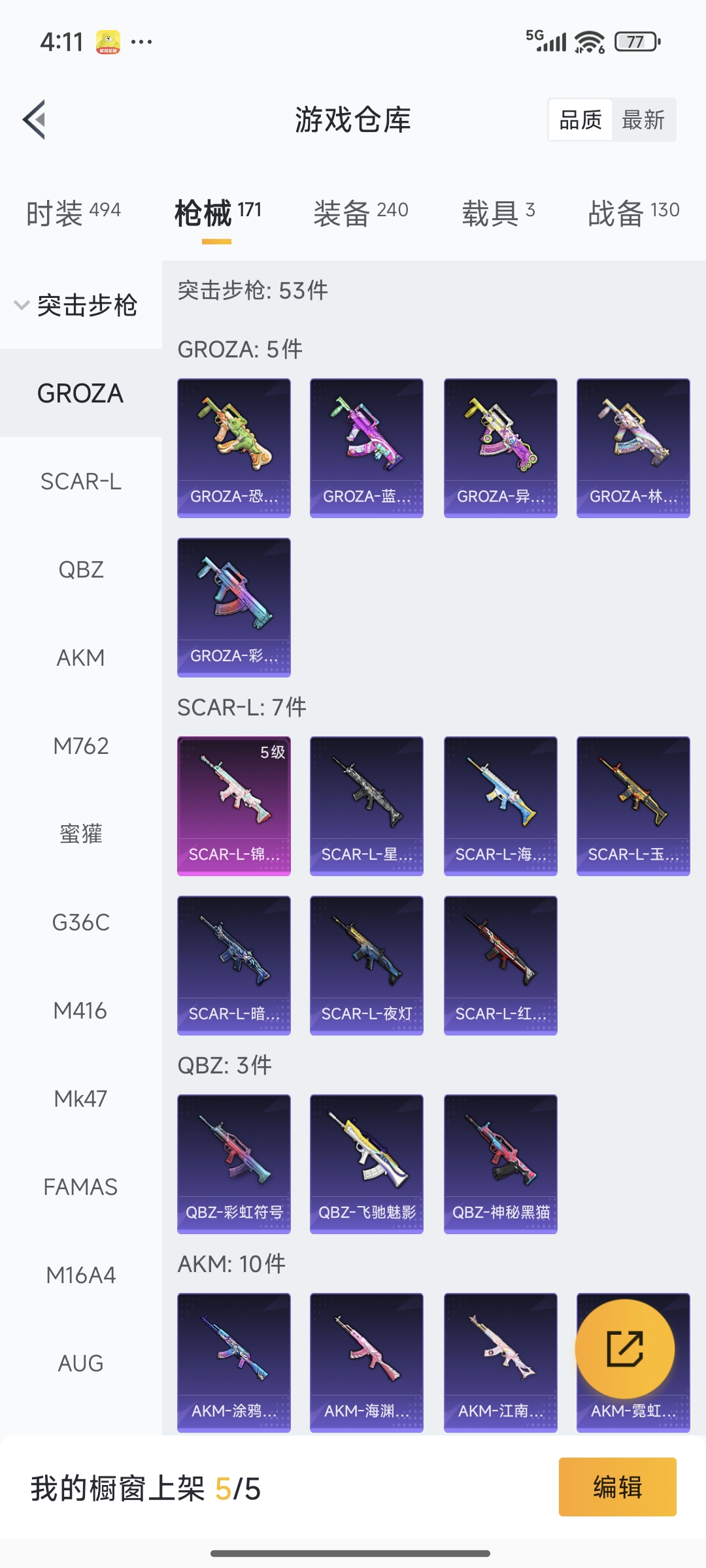This screenshot has width=706, height=1568.
Task: Open the GROZA-恐… skin tile
Action: [x=234, y=448]
